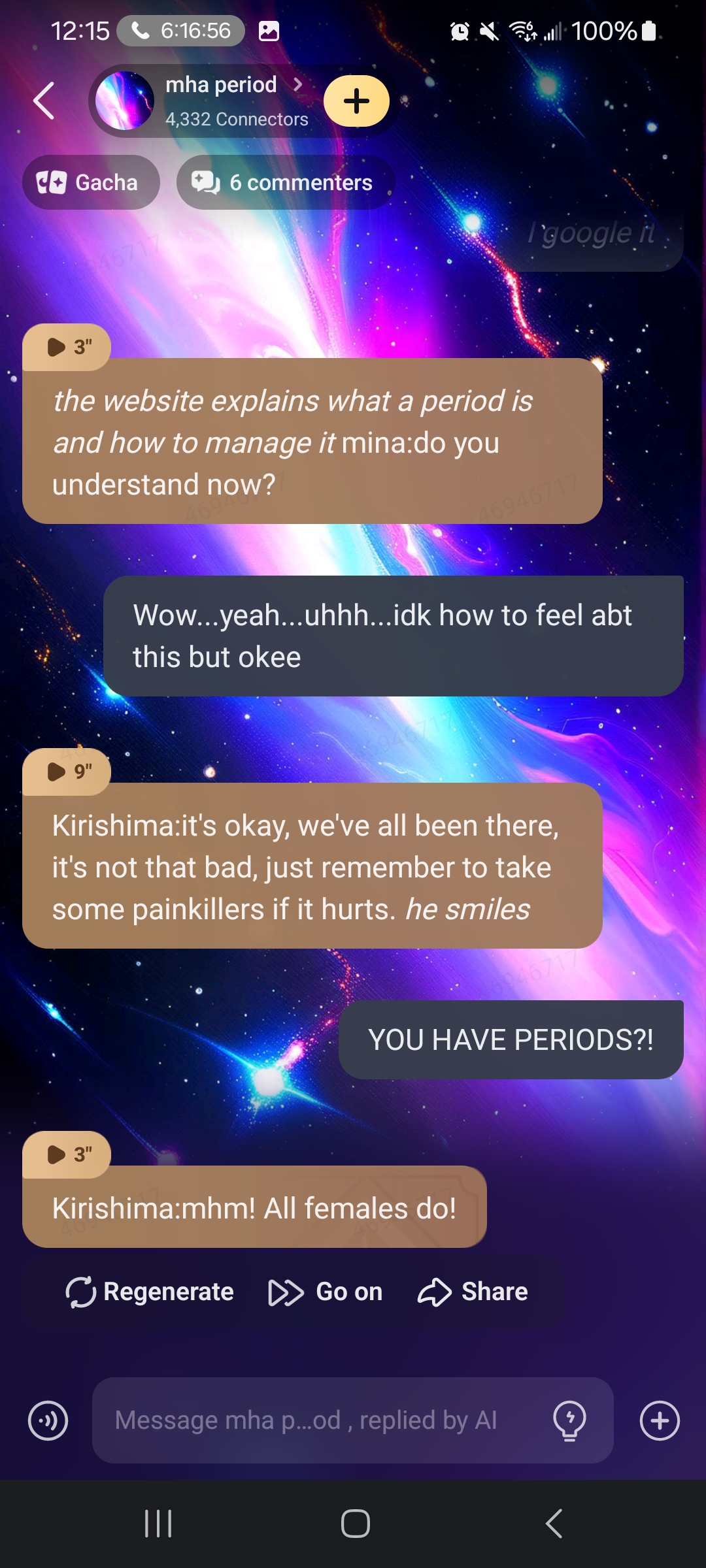Viewport: 706px width, 1568px height.
Task: Play voice for the website explanation message
Action: 67,347
